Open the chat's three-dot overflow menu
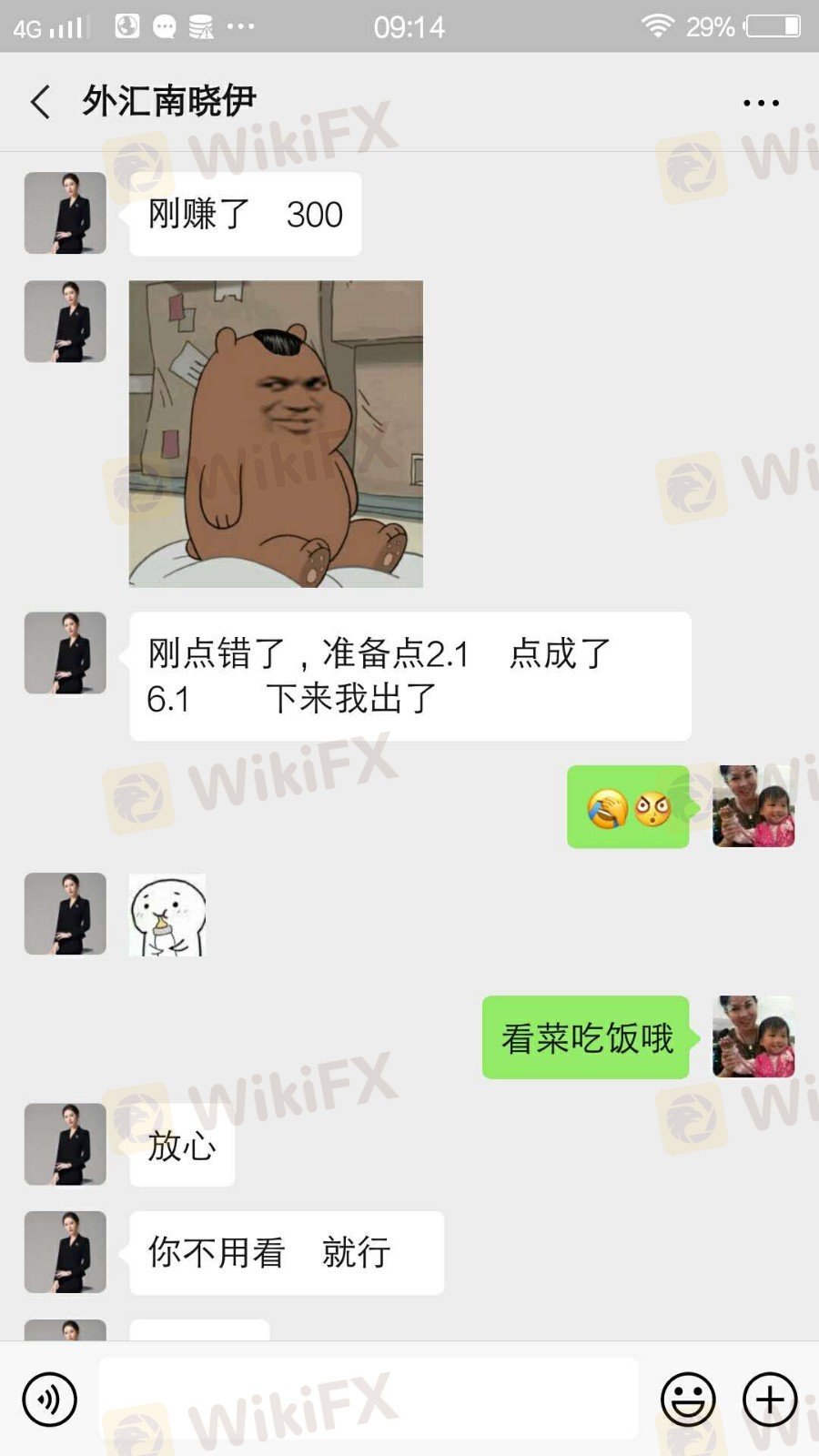The height and width of the screenshot is (1456, 819). 761,103
